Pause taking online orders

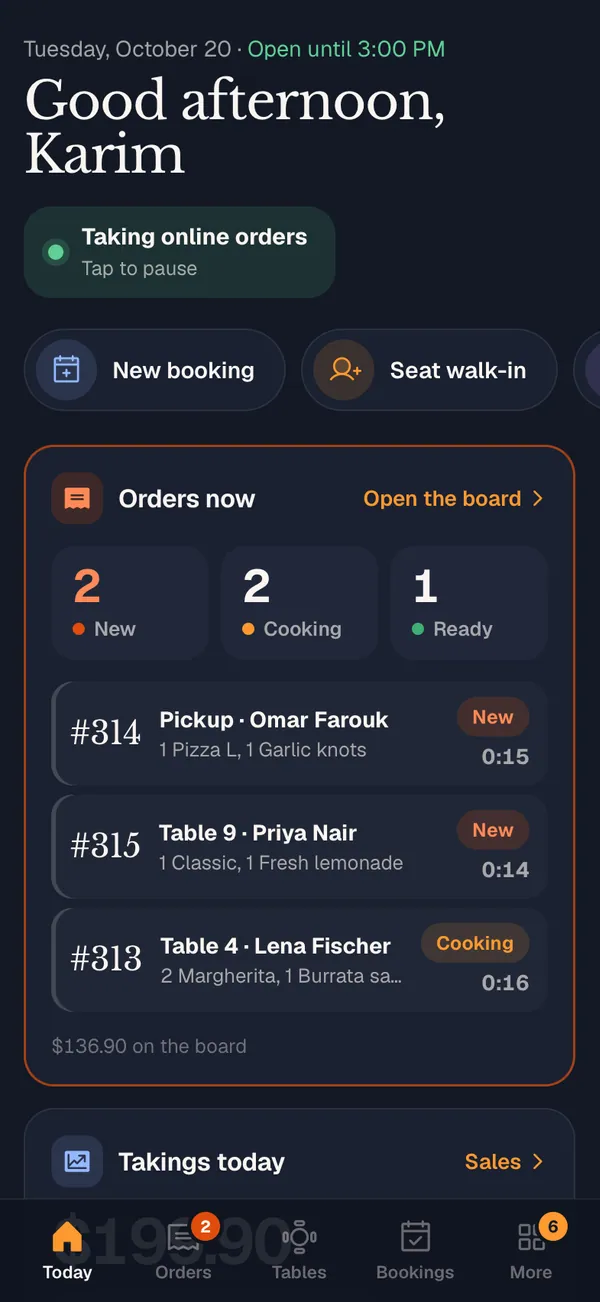tap(179, 252)
